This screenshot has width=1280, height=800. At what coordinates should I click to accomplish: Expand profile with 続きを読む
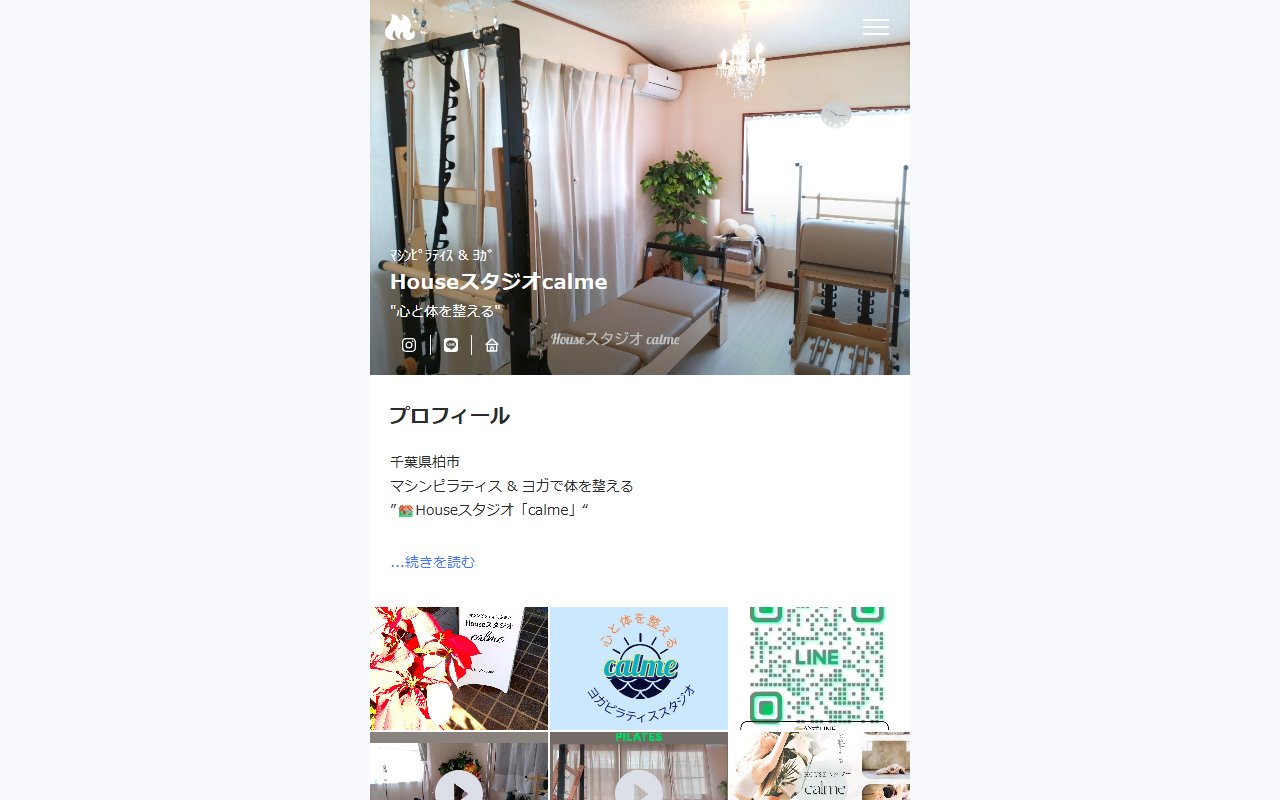coord(433,562)
